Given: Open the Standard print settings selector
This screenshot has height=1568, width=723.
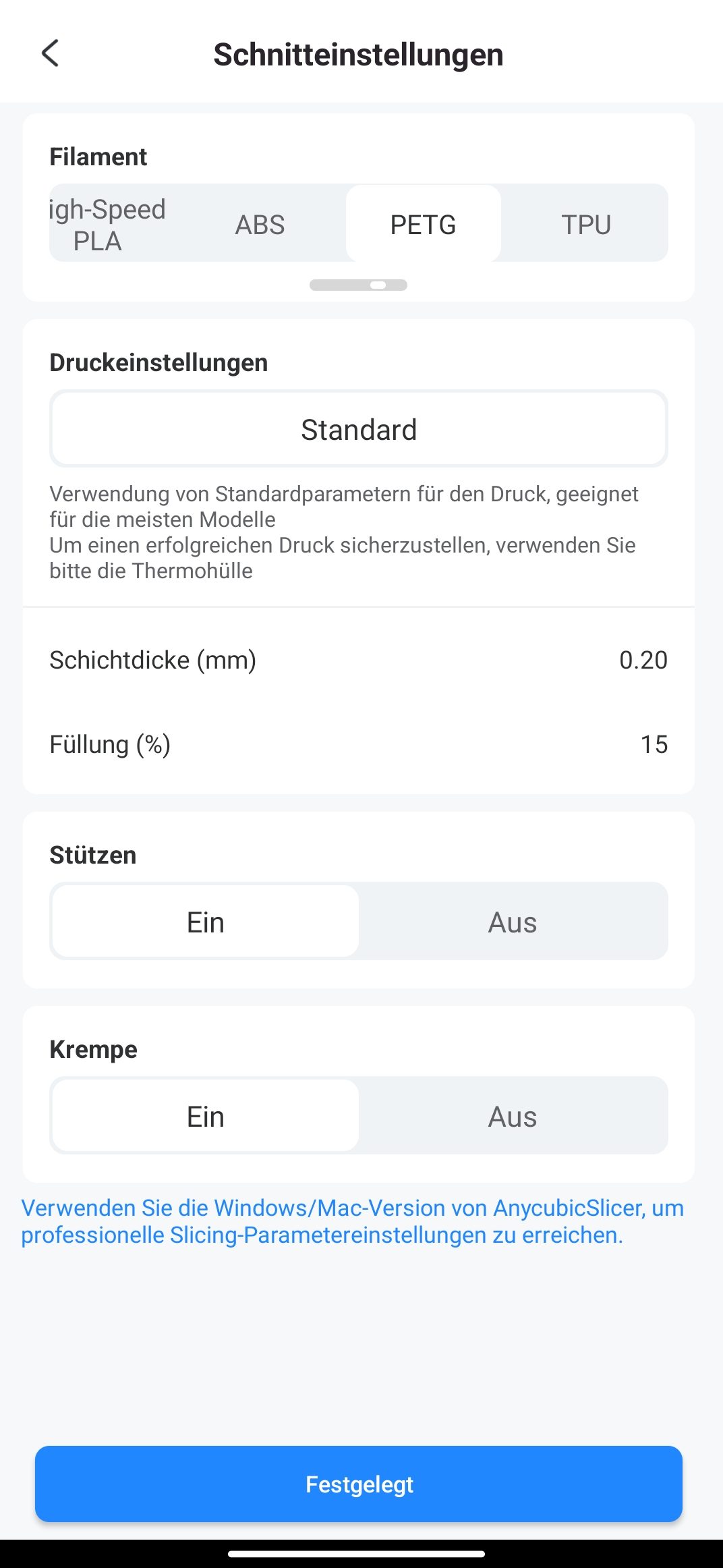Looking at the screenshot, I should point(359,429).
